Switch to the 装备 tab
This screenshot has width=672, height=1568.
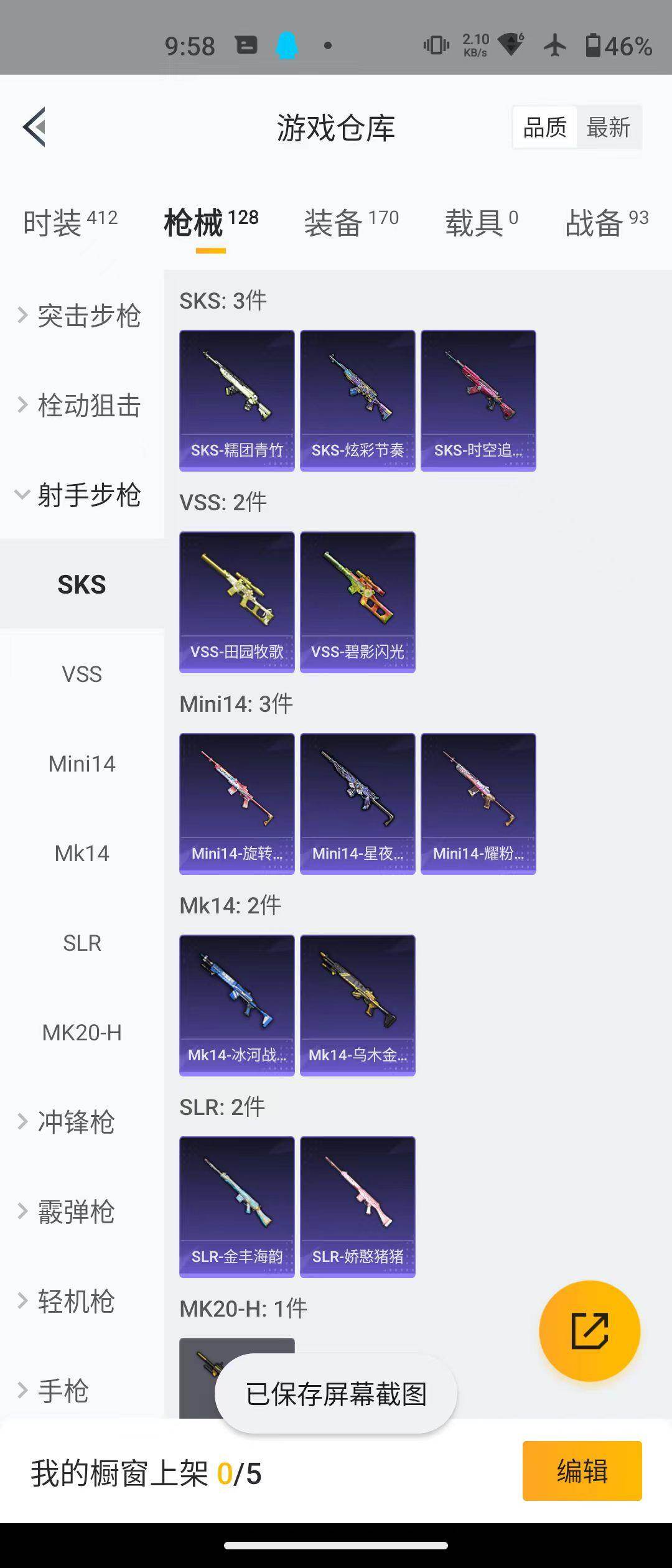(x=351, y=223)
